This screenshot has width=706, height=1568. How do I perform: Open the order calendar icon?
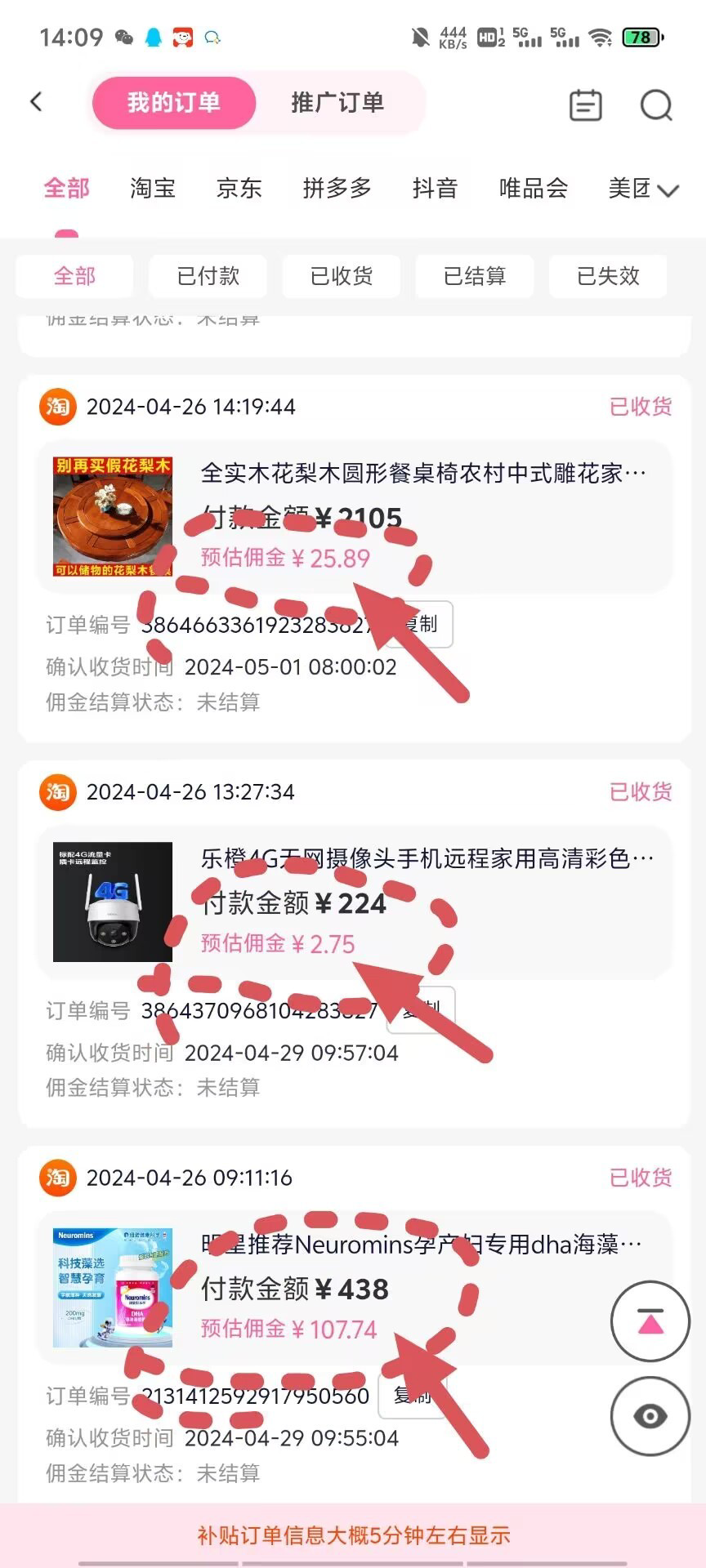click(585, 105)
